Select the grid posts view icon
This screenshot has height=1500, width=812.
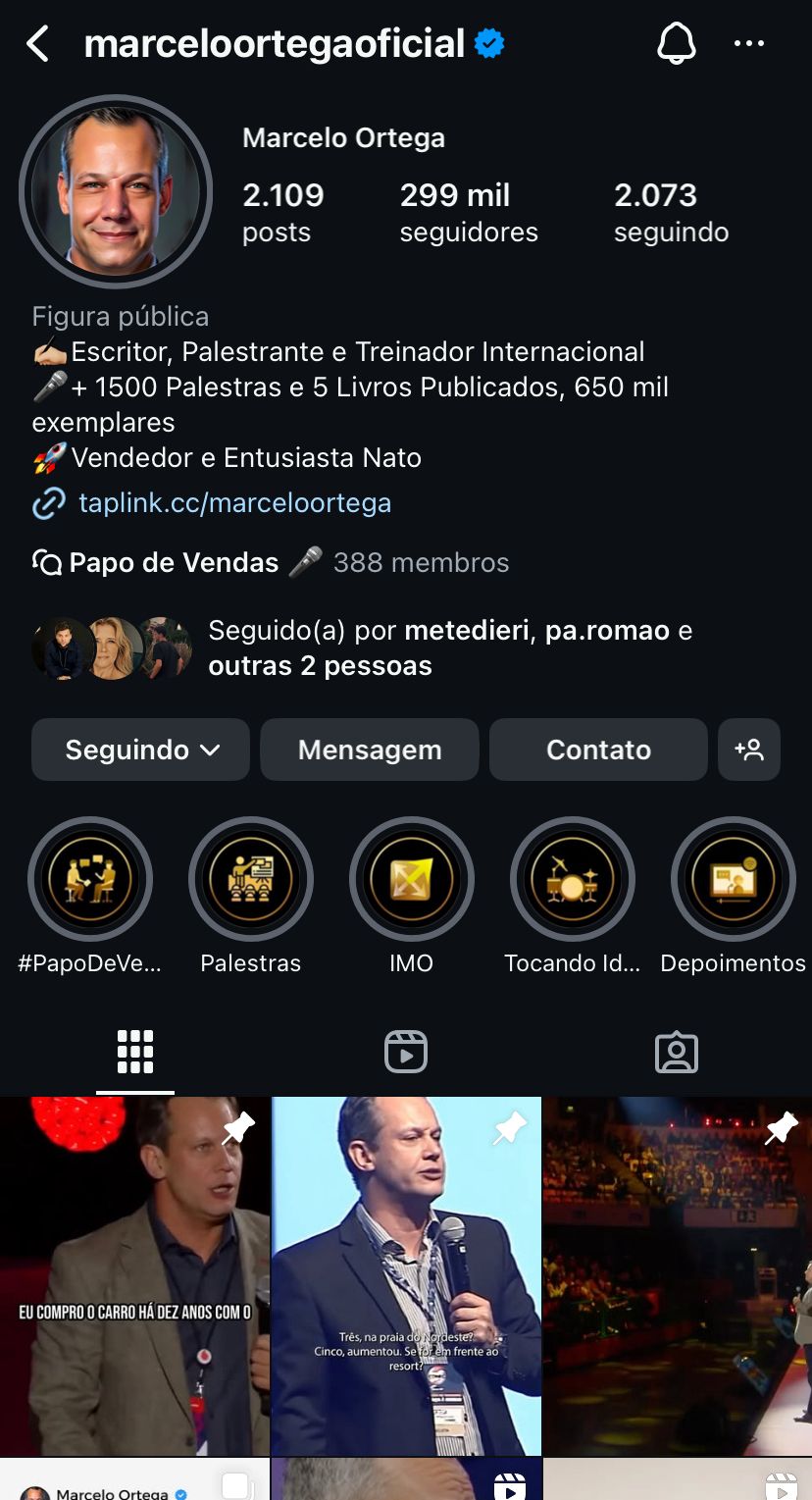135,1051
